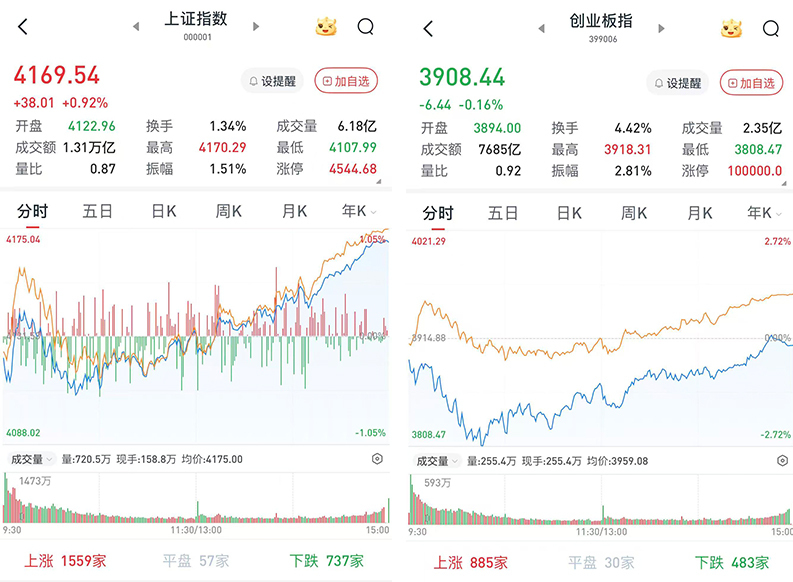This screenshot has height=582, width=793.
Task: Go to the previous index before 创业板指
Action: click(x=541, y=28)
